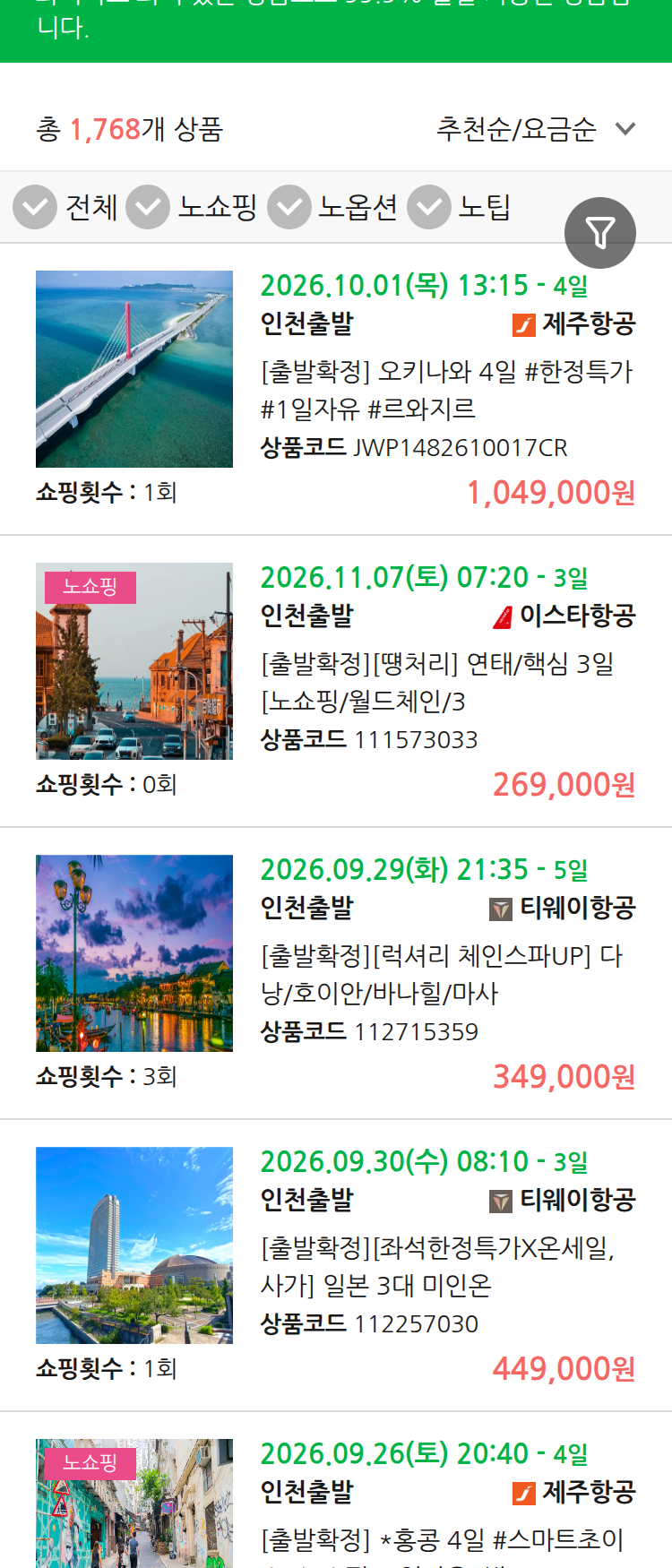The height and width of the screenshot is (1568, 672).
Task: Toggle the 노쇼핑 filter checkbox
Action: point(192,207)
